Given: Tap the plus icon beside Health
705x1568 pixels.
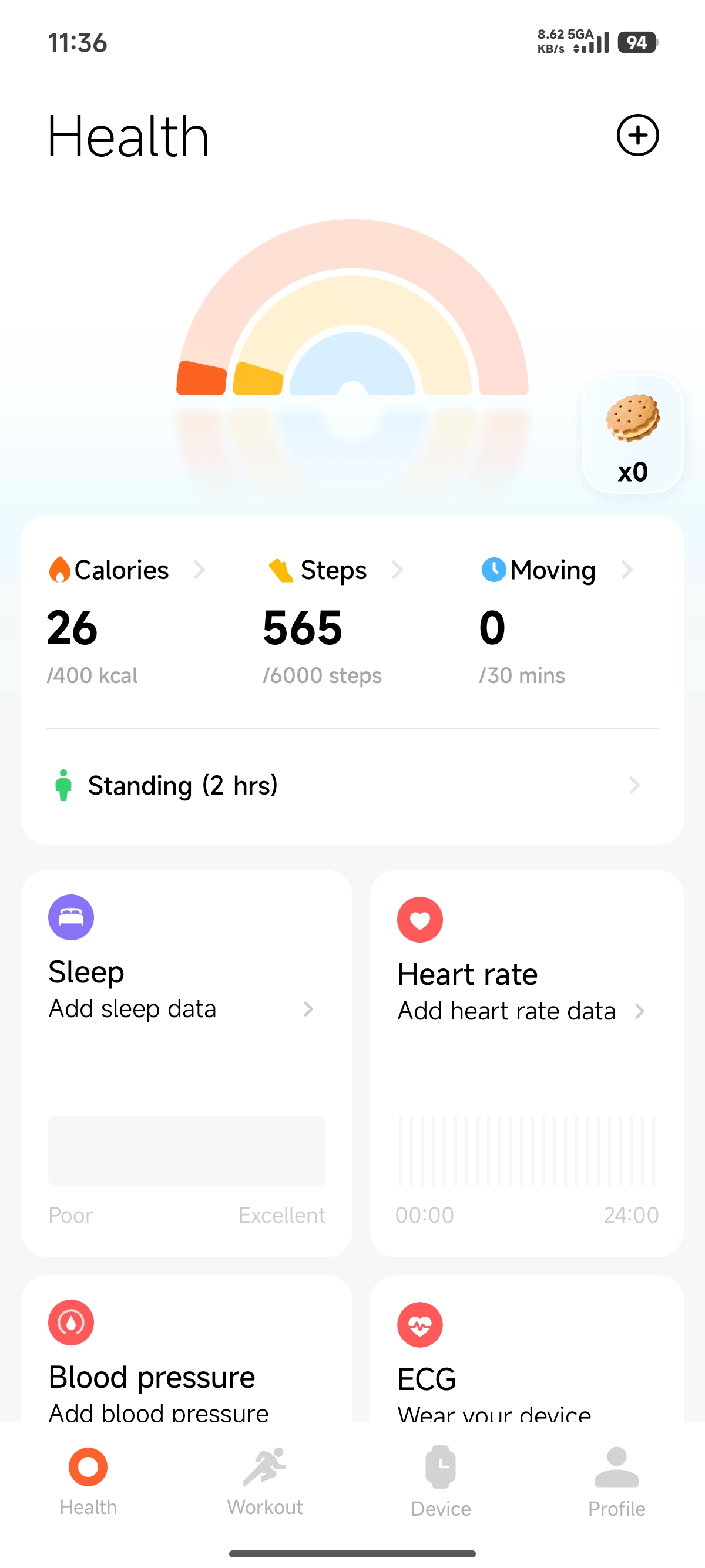Looking at the screenshot, I should click(x=637, y=135).
